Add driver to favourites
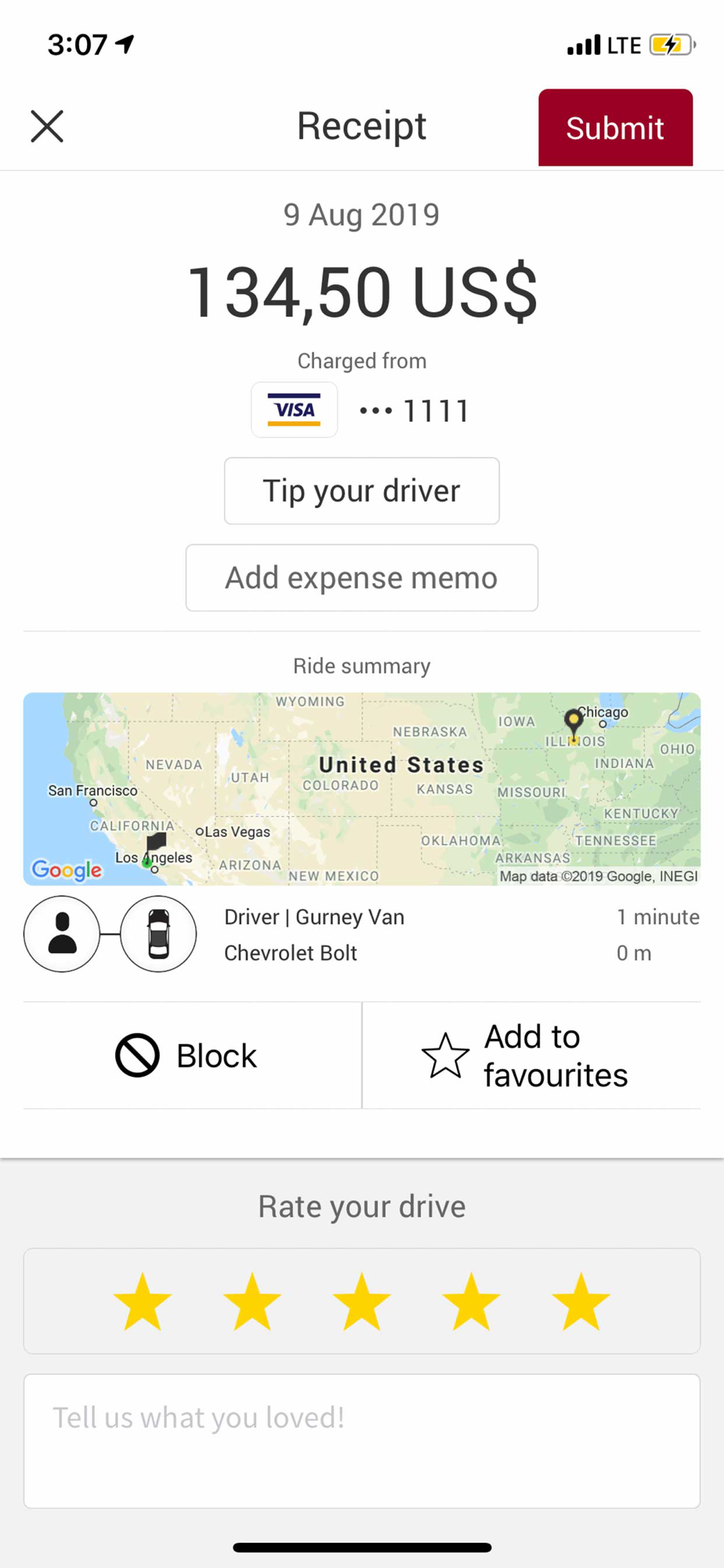Image resolution: width=724 pixels, height=1568 pixels. coord(531,1055)
